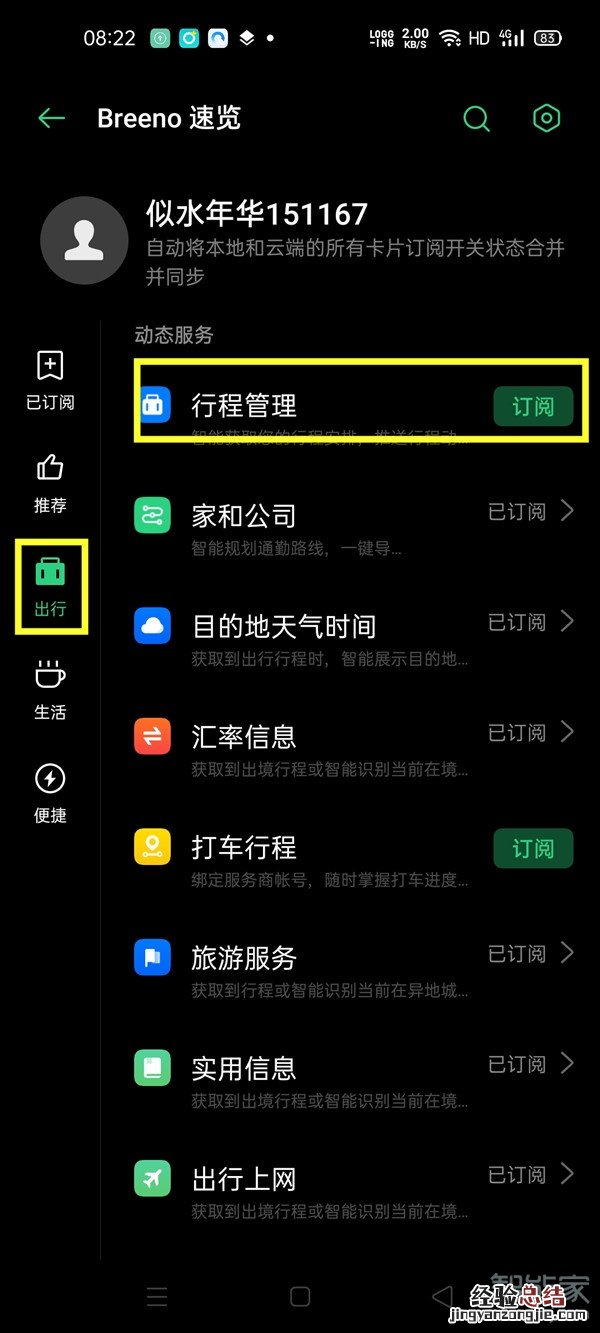Go back from Breeno 速览

(x=52, y=118)
